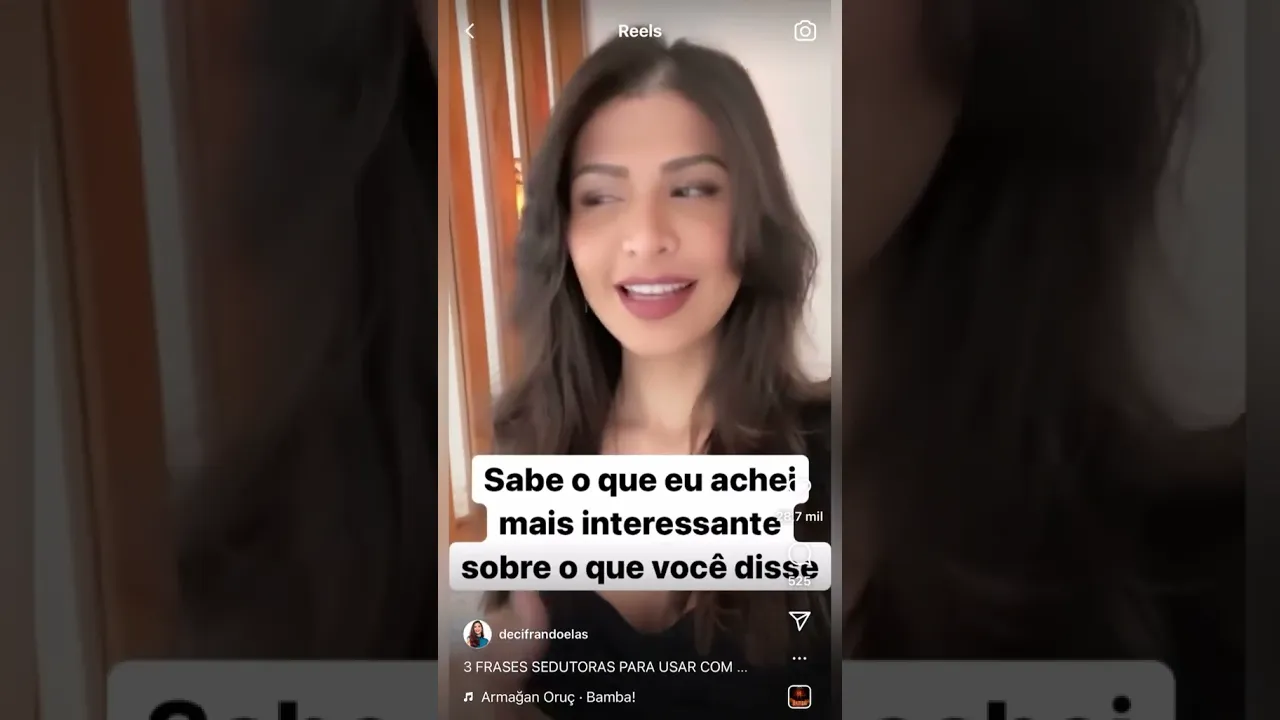Tap the audio cover thumbnail
The height and width of the screenshot is (720, 1280).
(799, 696)
